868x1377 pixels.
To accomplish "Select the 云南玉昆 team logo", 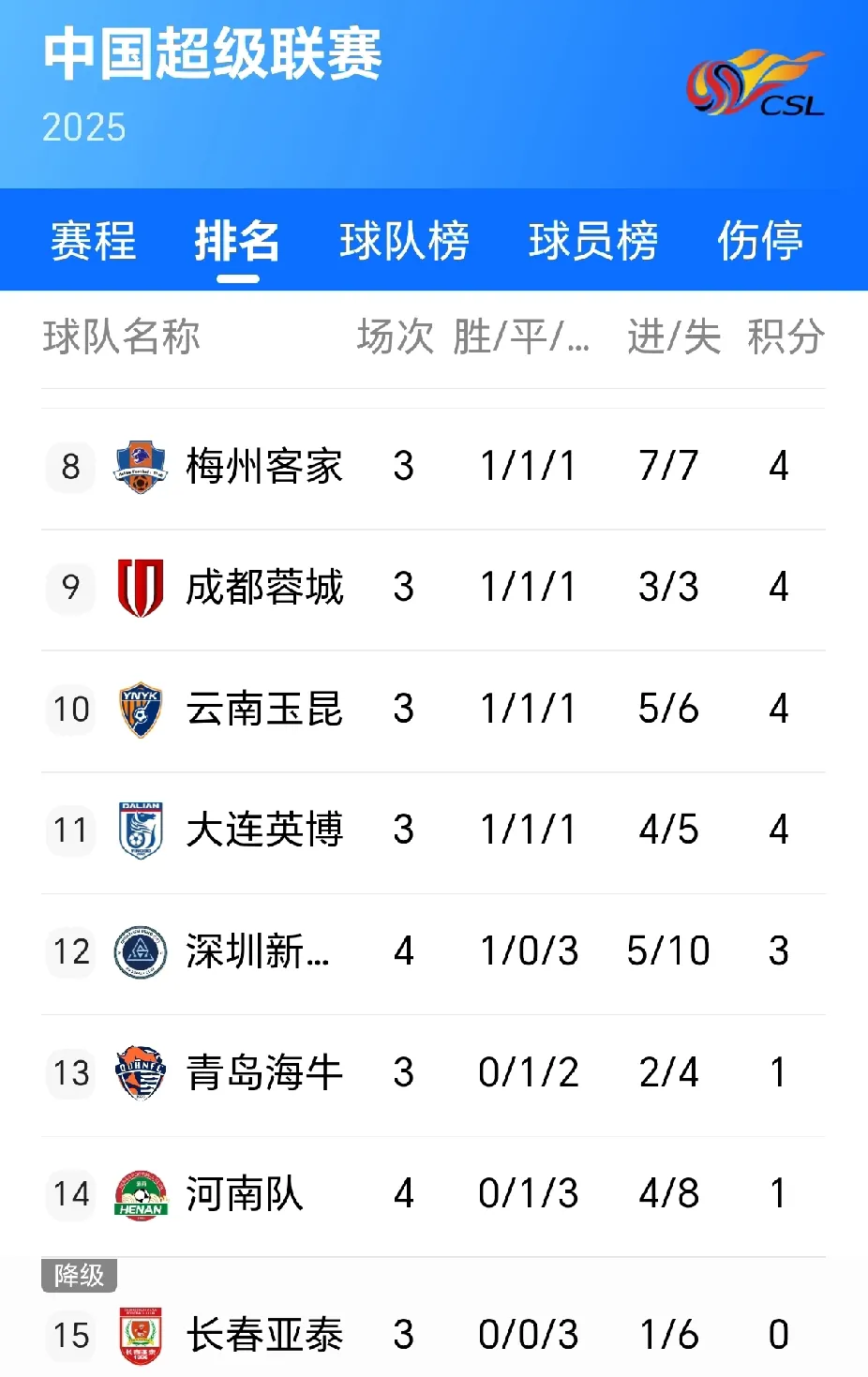I will pos(140,710).
